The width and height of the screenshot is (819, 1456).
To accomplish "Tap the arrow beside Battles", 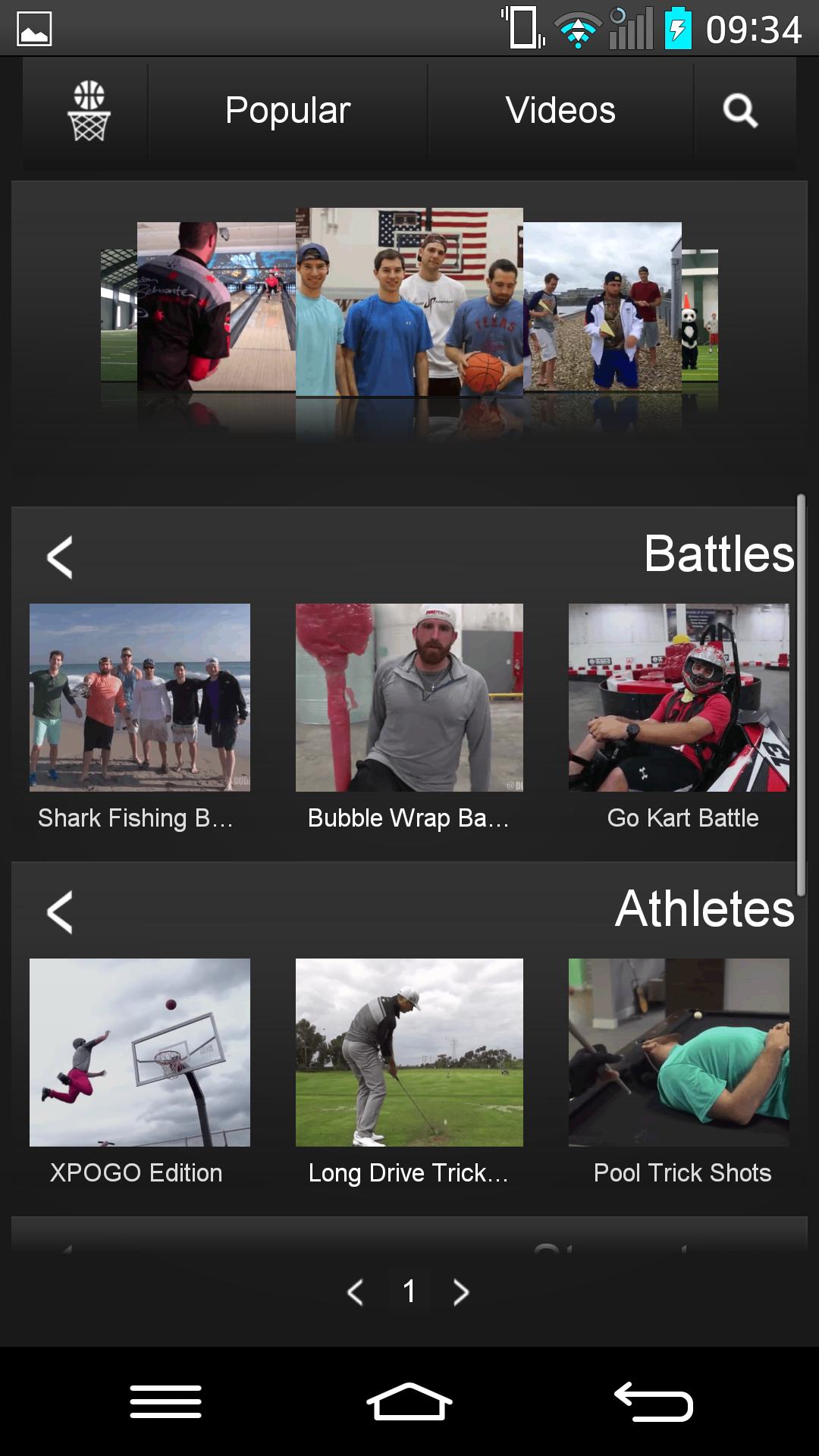I will [x=60, y=557].
